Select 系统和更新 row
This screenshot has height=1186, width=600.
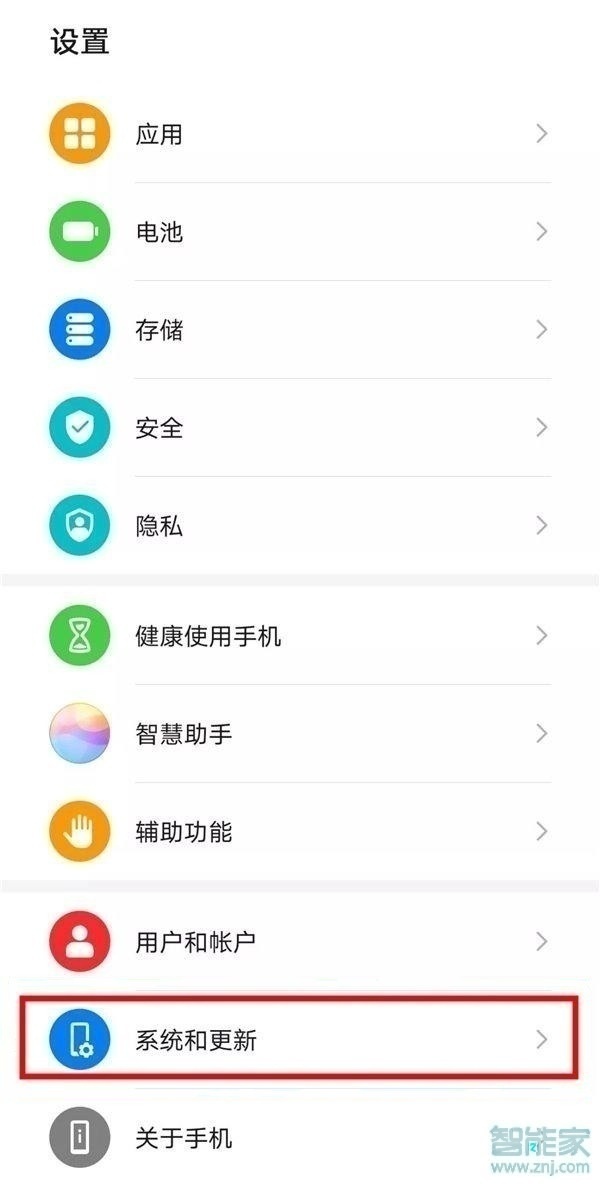pos(300,1040)
